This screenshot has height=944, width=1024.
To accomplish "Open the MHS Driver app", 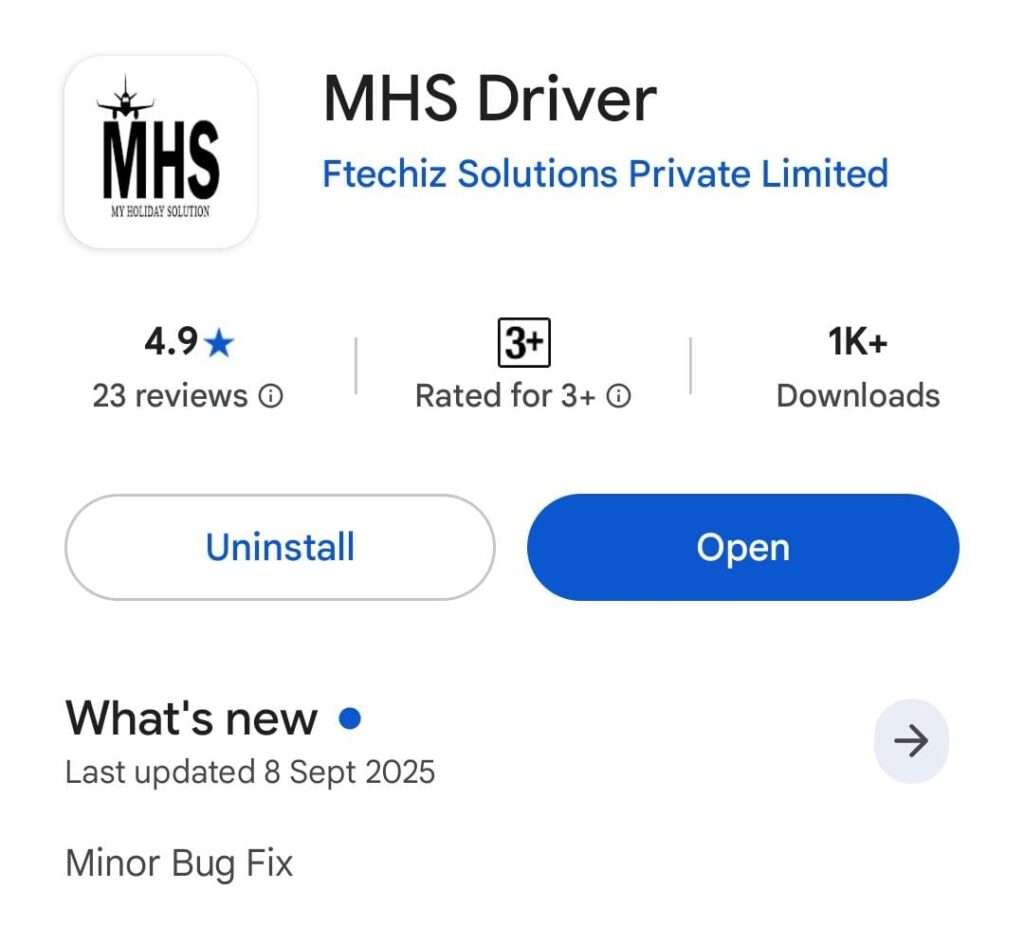I will (x=742, y=547).
